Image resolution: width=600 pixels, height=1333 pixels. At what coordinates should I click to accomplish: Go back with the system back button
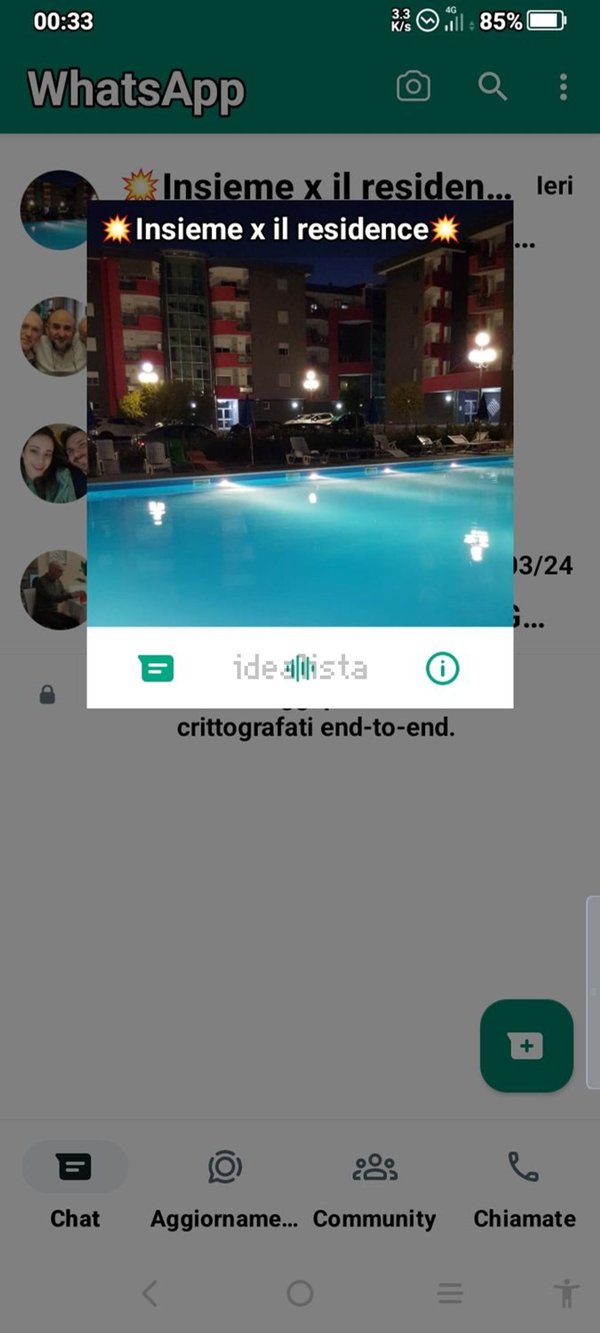click(x=150, y=1294)
